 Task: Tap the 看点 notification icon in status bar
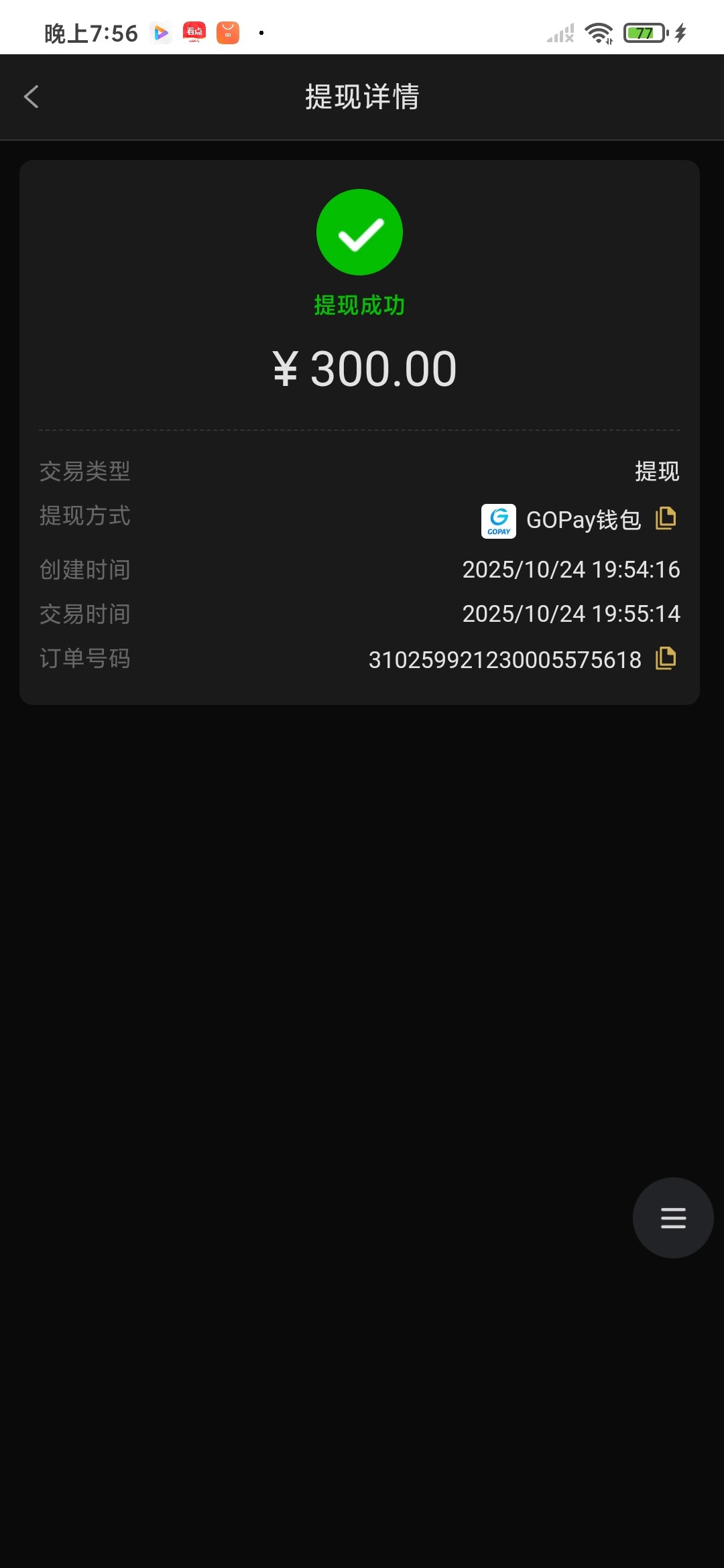point(194,33)
